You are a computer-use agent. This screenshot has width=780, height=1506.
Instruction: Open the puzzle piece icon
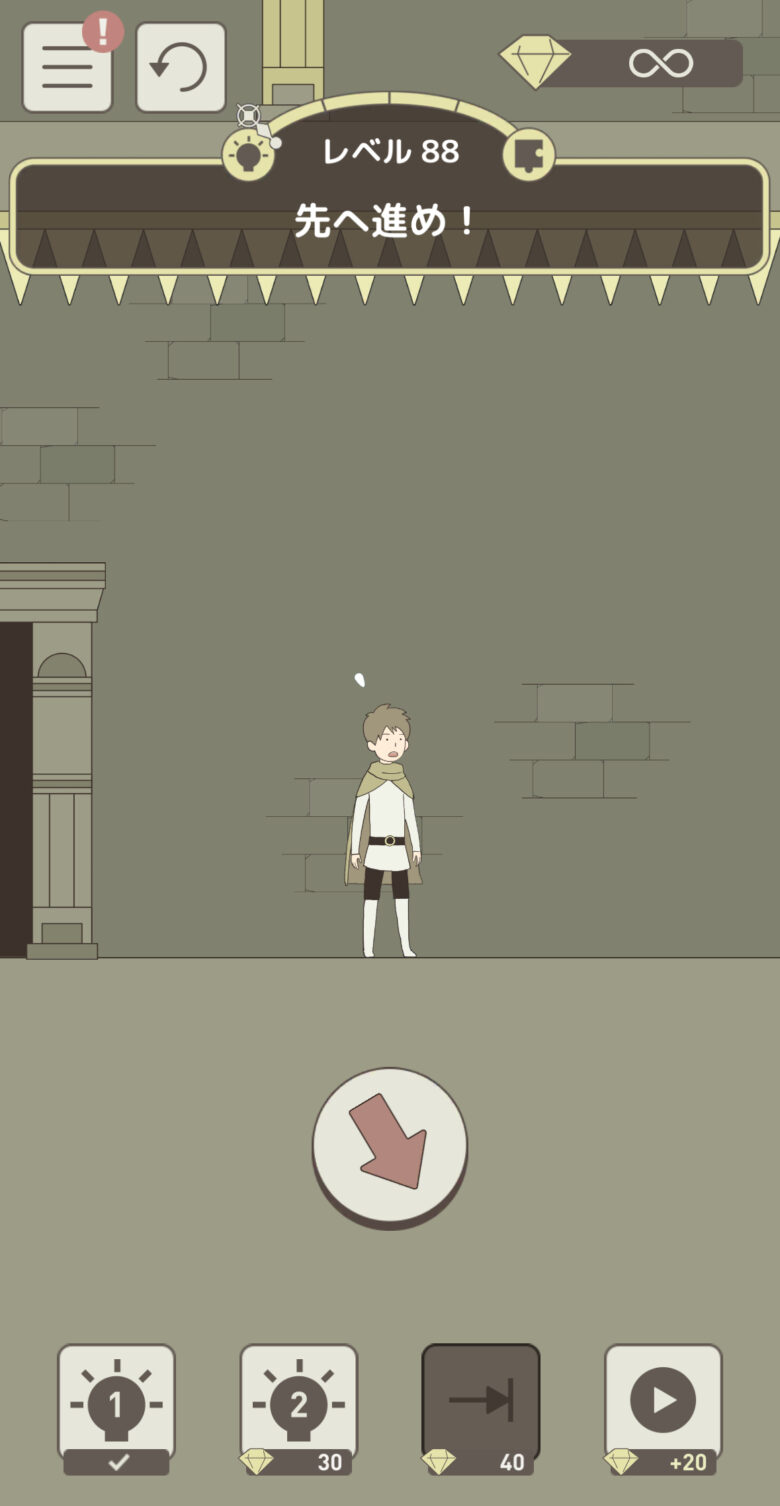527,155
